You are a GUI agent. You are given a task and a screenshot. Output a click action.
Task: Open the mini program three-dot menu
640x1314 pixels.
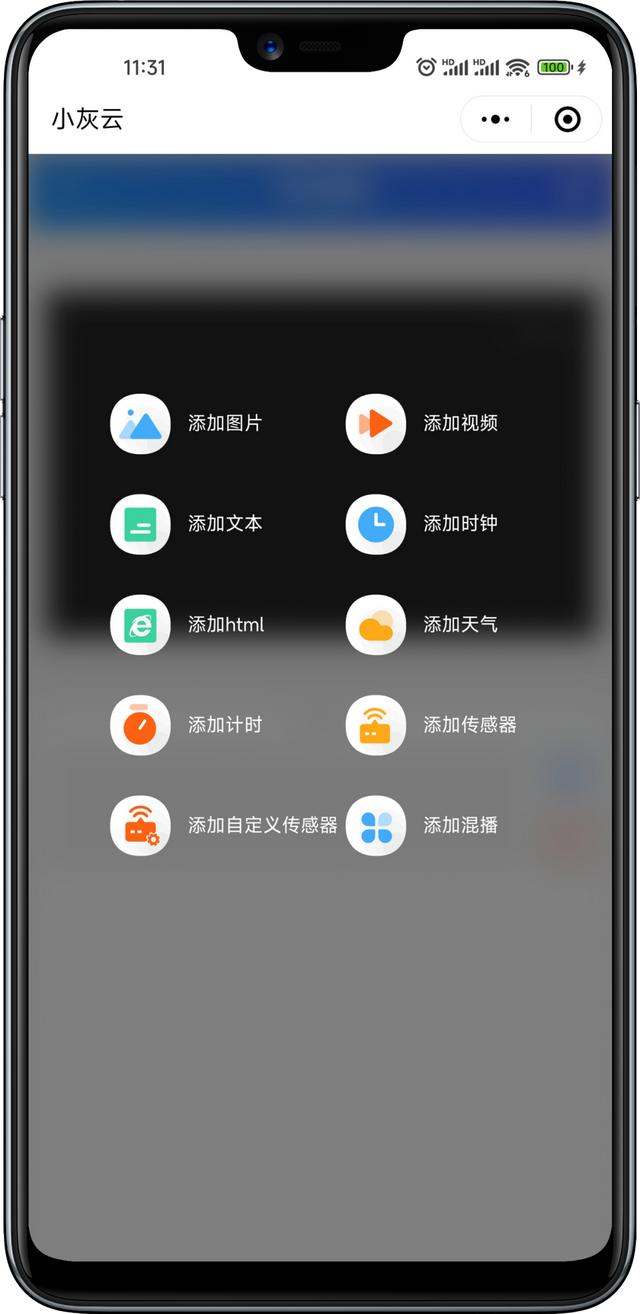(495, 120)
